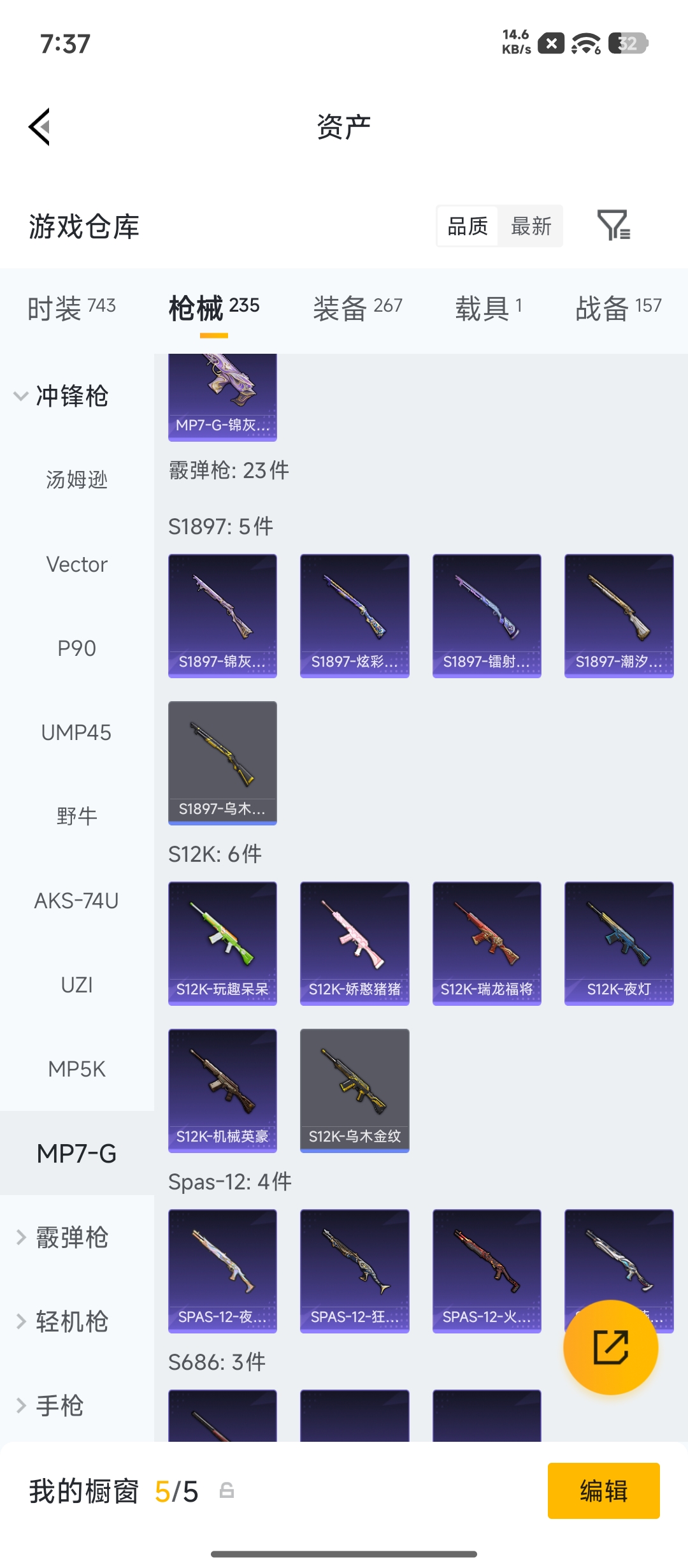The height and width of the screenshot is (1568, 688).
Task: Select Vector in the side list
Action: click(77, 564)
